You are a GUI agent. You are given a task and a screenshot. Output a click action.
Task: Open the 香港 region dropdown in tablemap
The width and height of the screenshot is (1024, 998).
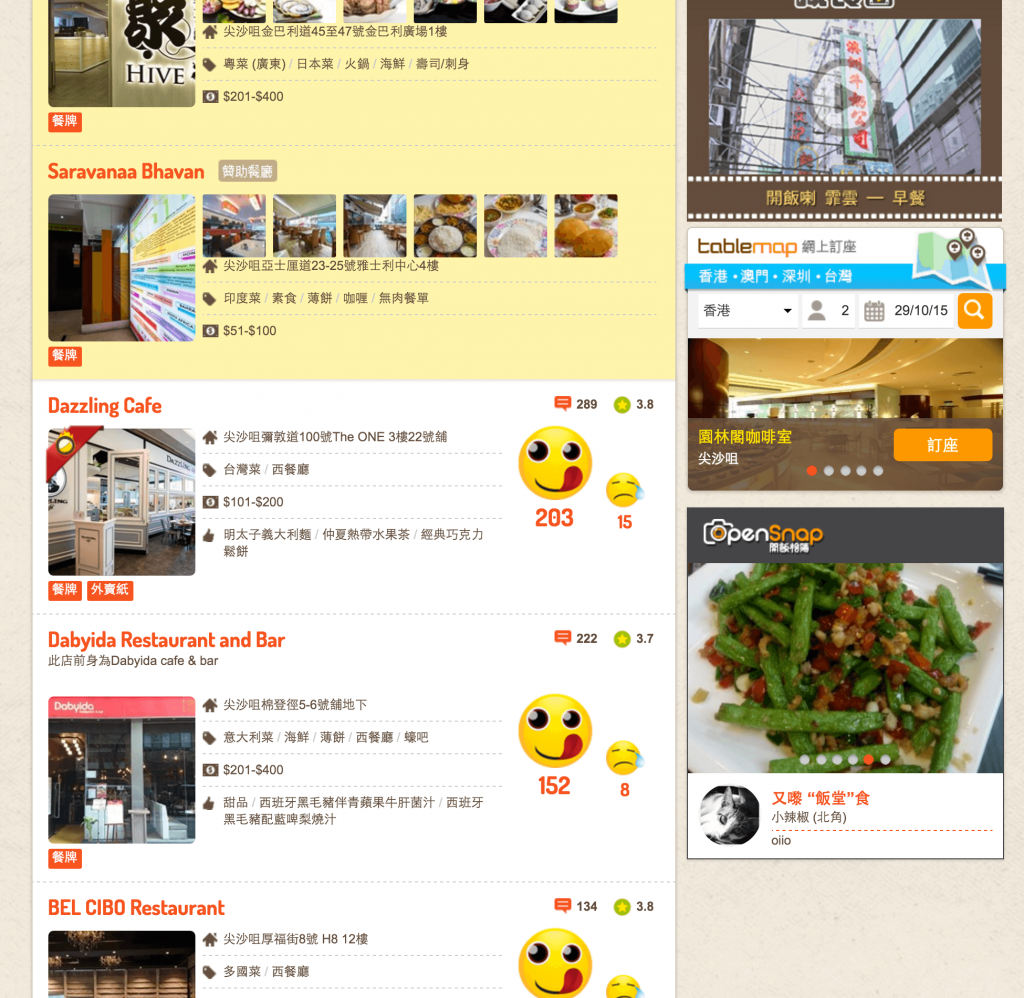pyautogui.click(x=747, y=311)
